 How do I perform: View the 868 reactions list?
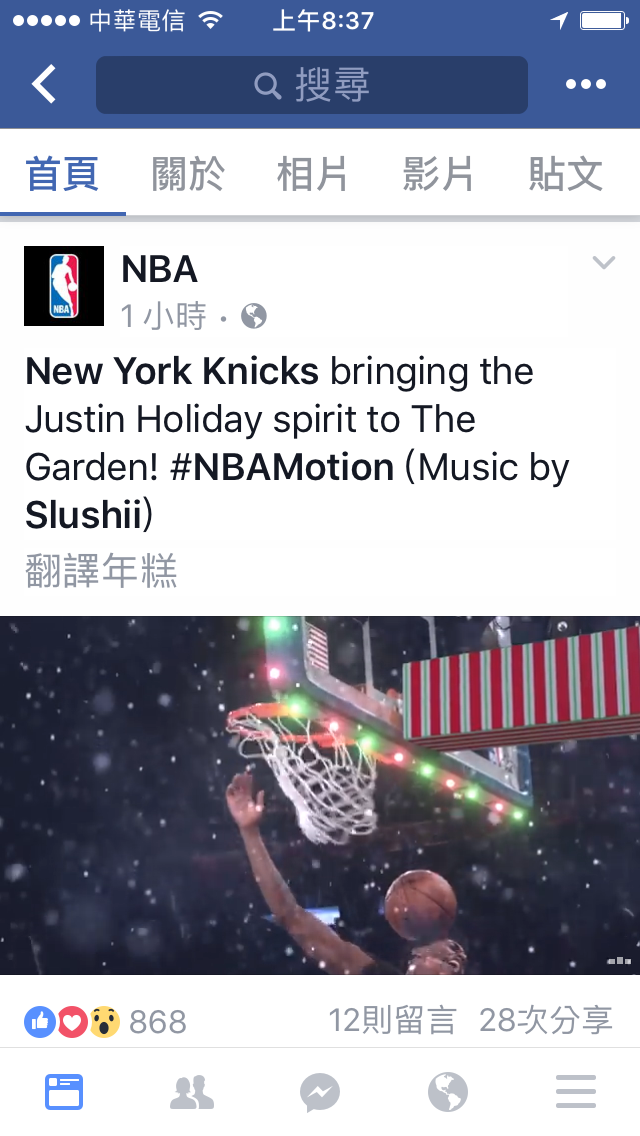click(x=105, y=1021)
